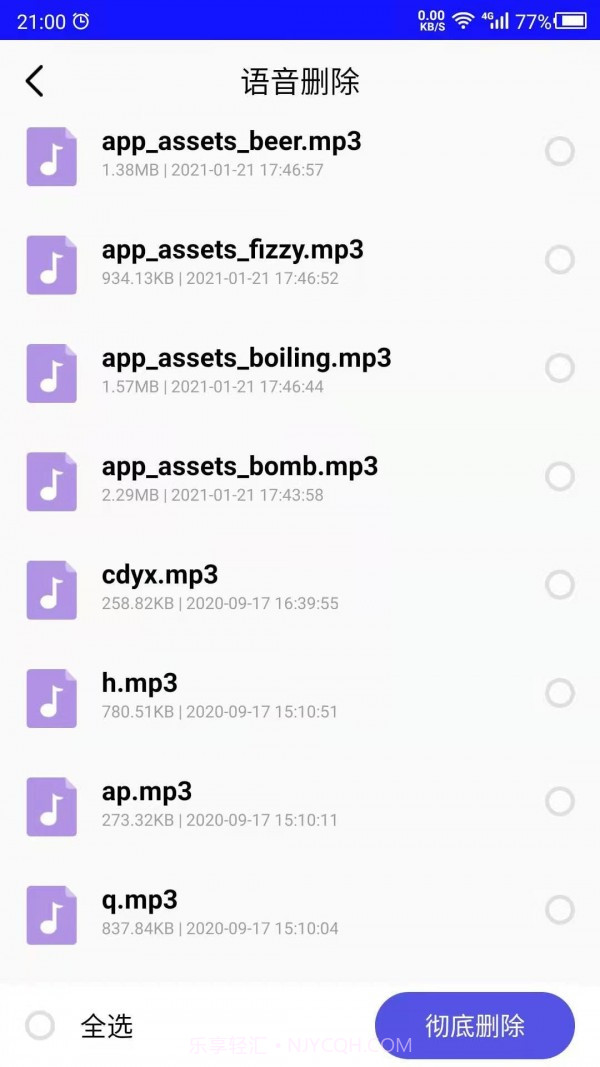
Task: Mark app_assets_boiling.mp3 for deletion
Action: [x=559, y=368]
